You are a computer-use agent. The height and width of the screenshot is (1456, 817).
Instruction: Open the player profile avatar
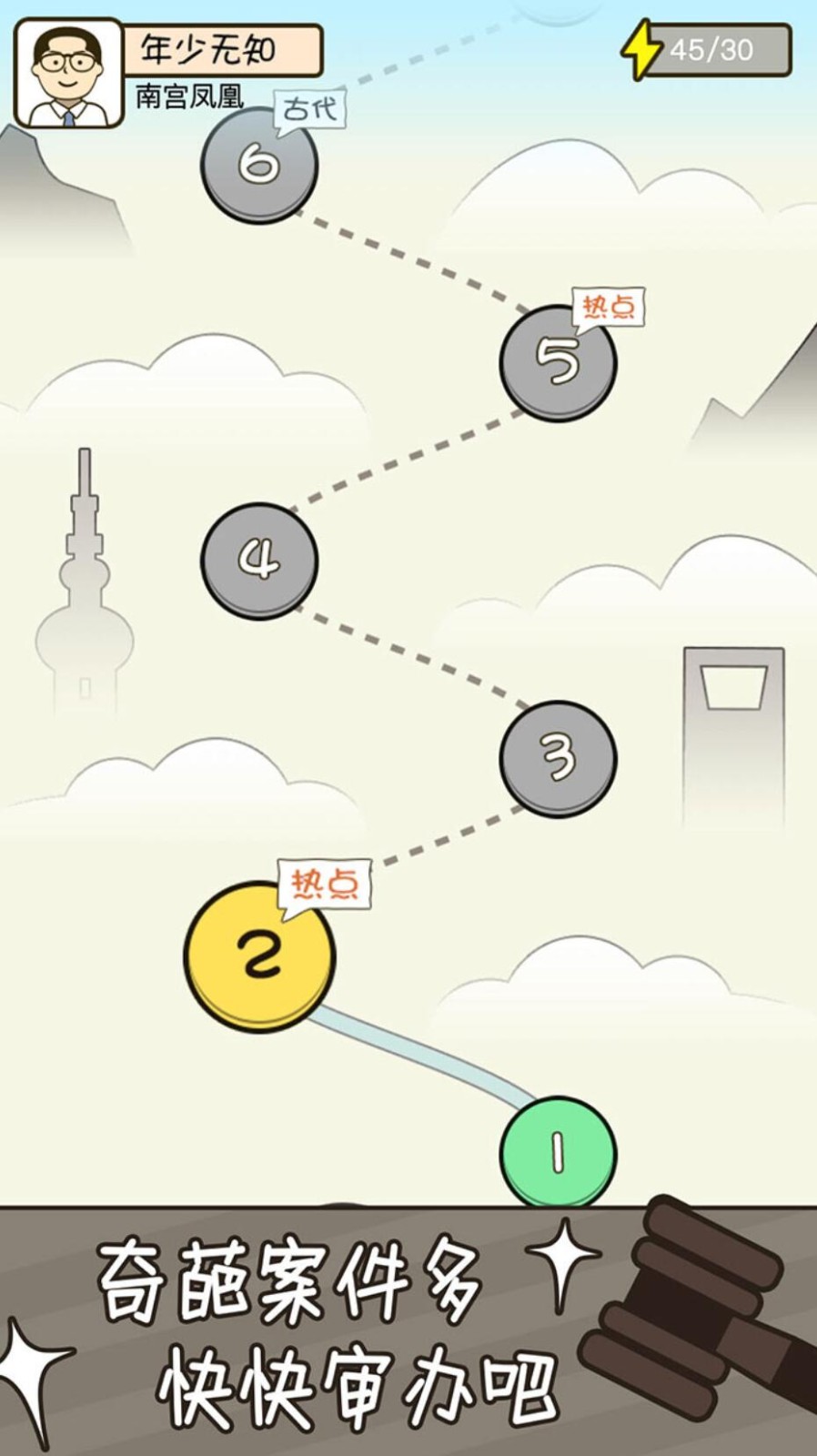tap(69, 73)
